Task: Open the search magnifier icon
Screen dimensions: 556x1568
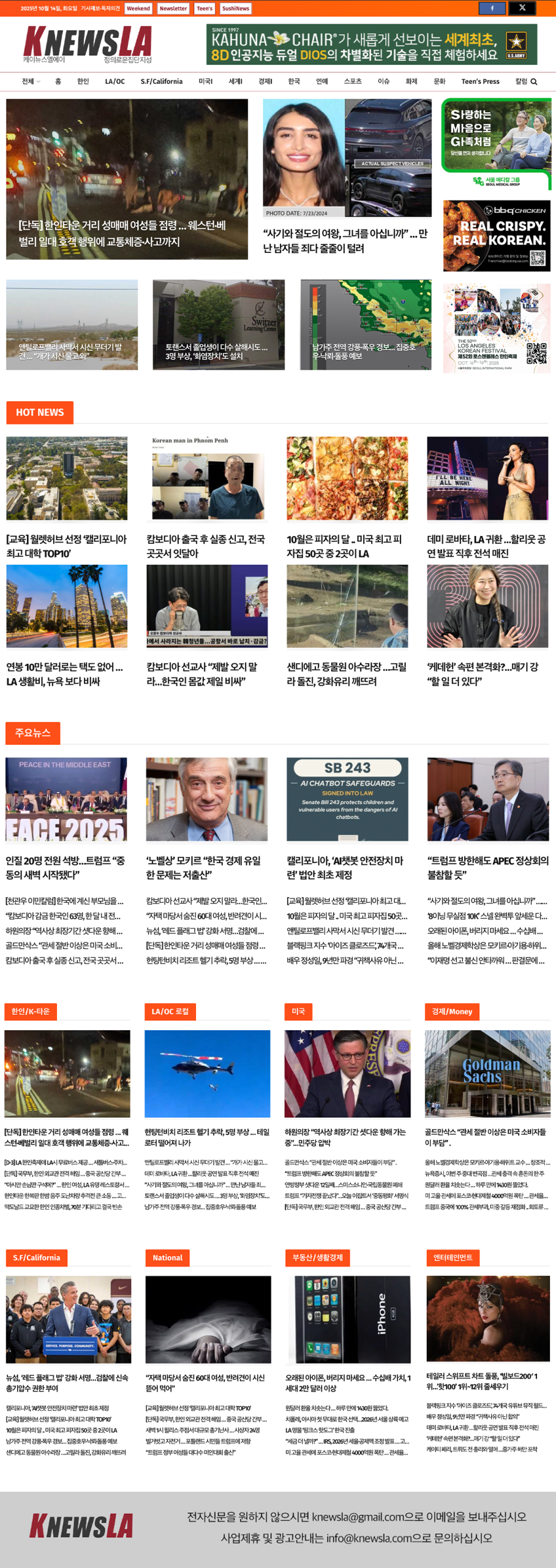Action: [x=534, y=81]
